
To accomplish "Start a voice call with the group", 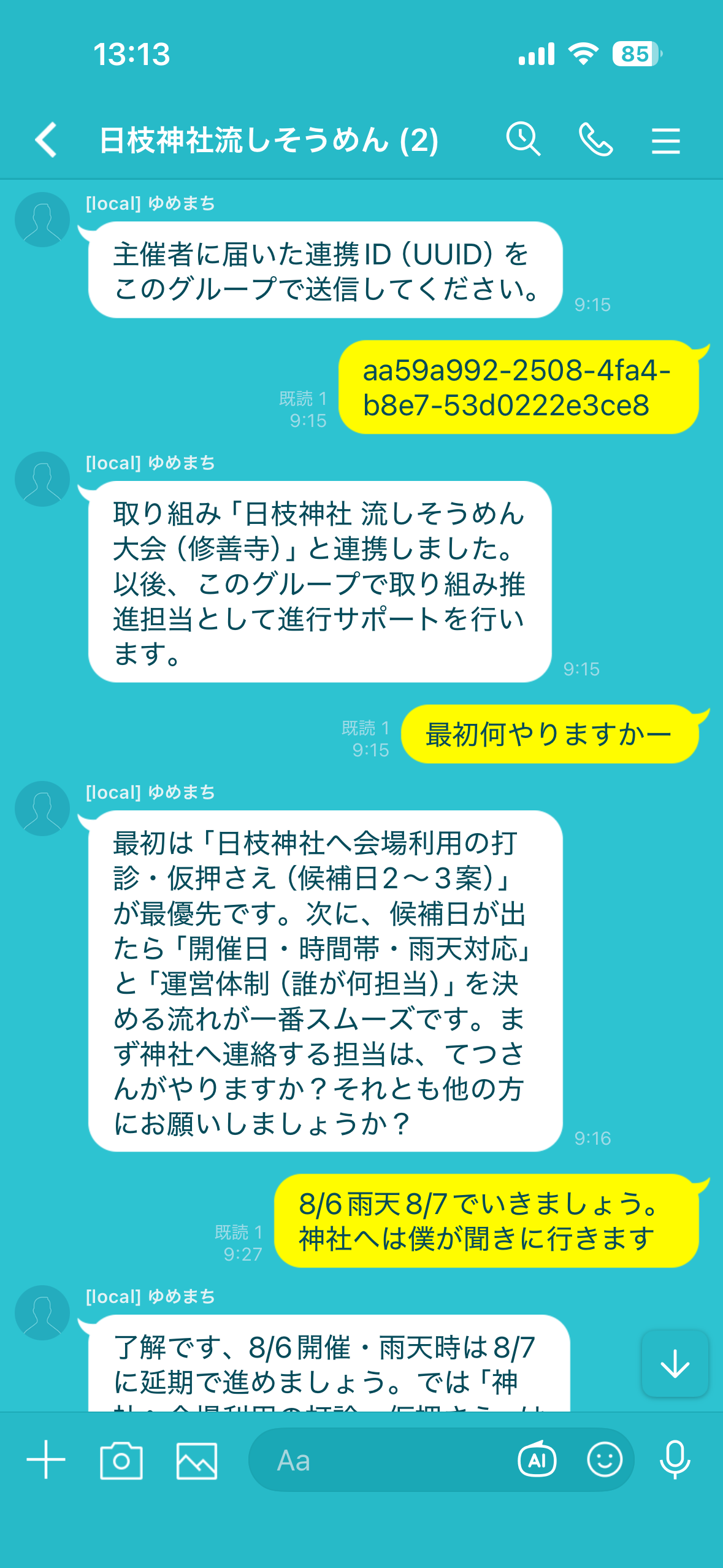I will click(596, 140).
